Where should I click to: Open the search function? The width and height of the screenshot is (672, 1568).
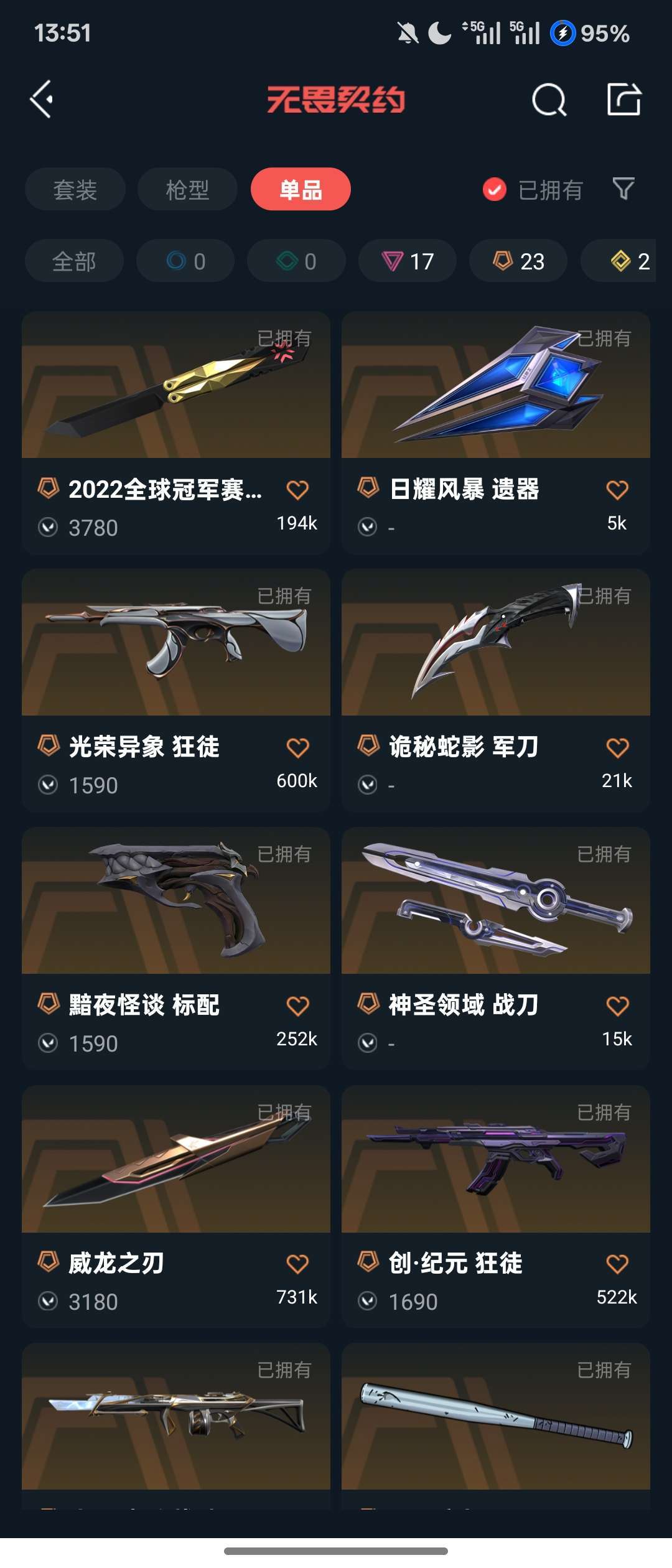click(548, 100)
